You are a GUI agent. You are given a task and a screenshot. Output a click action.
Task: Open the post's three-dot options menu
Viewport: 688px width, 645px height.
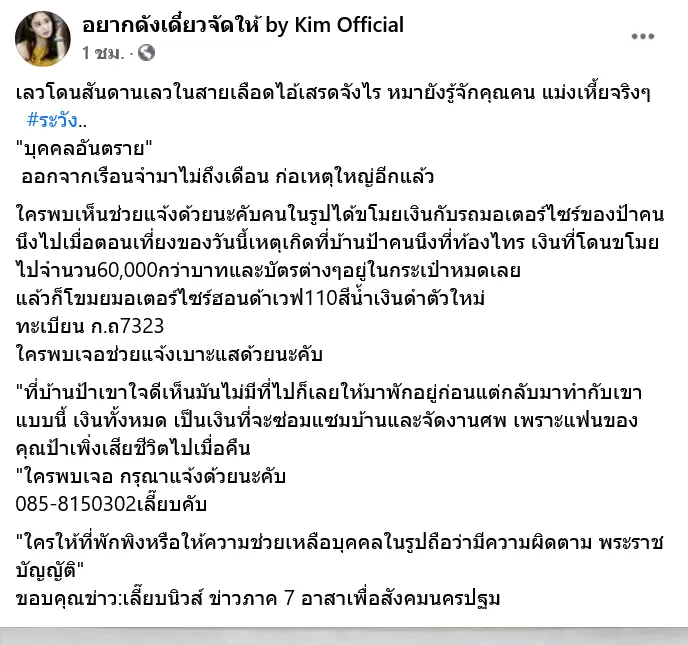pyautogui.click(x=642, y=36)
